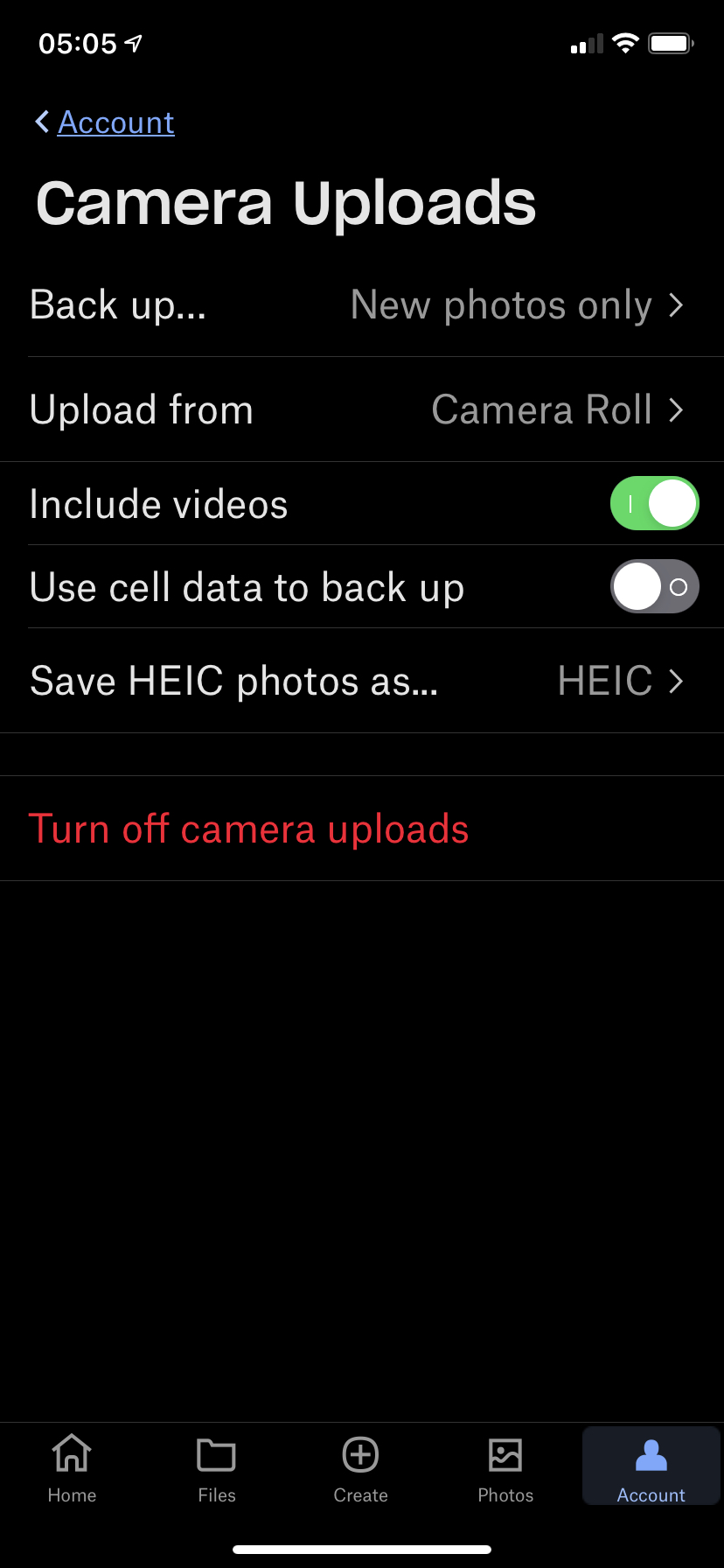Change the Upload from source
Viewport: 724px width, 1568px height.
[362, 410]
